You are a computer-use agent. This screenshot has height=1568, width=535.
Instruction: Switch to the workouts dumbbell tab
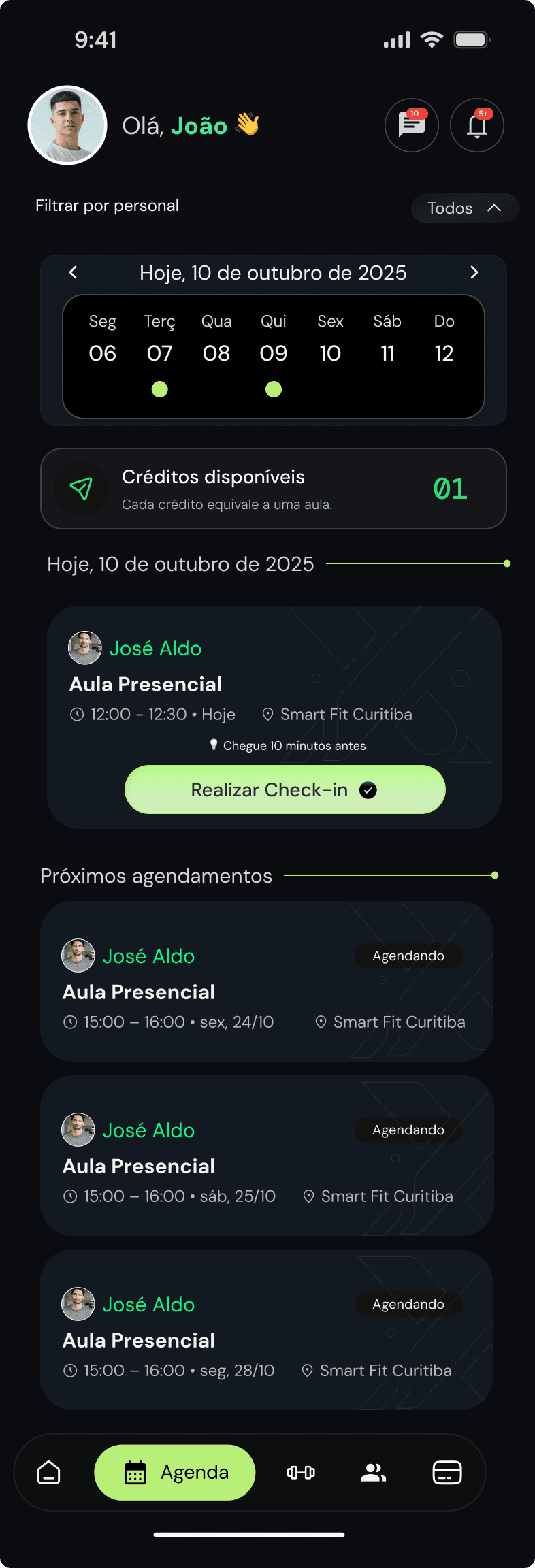click(x=301, y=1472)
